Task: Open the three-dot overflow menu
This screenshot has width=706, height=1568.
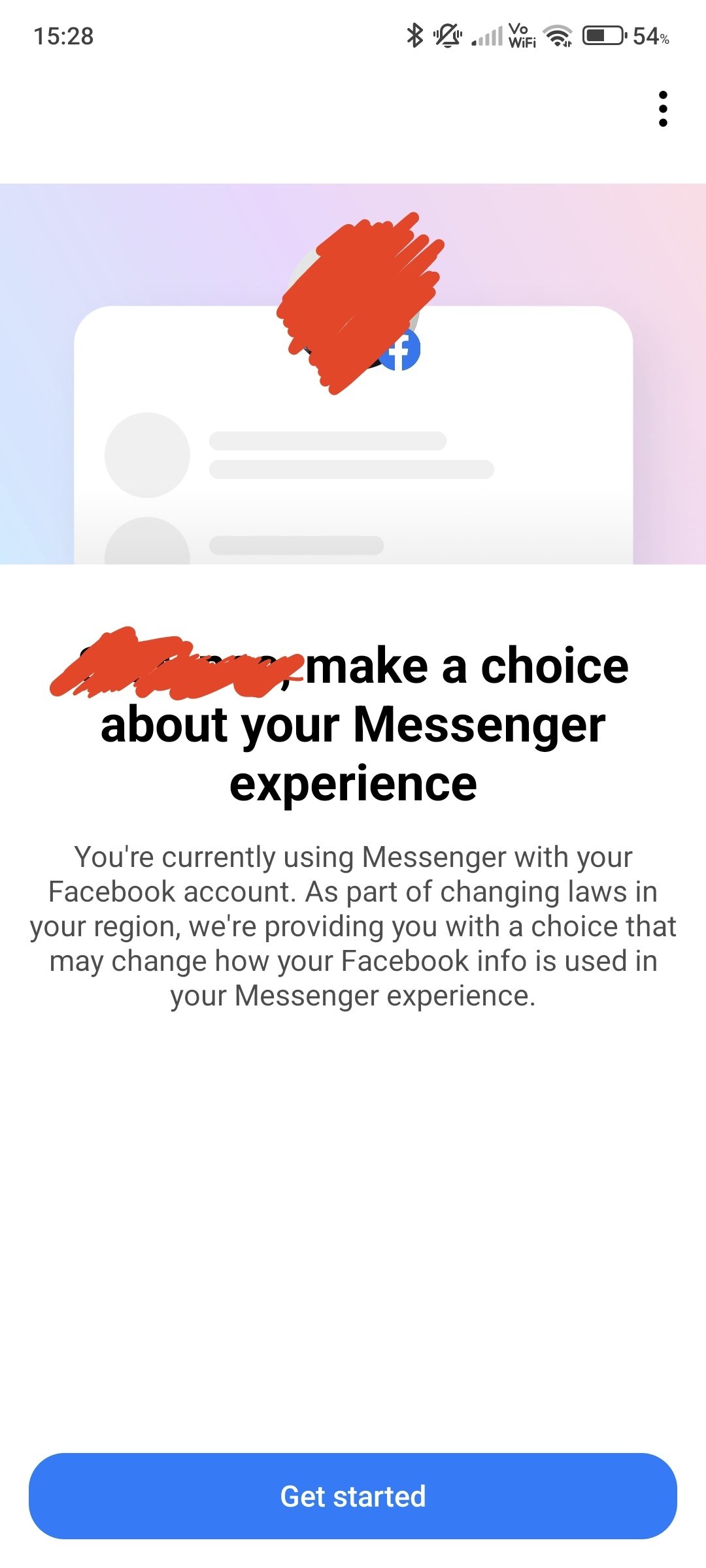Action: pos(663,108)
